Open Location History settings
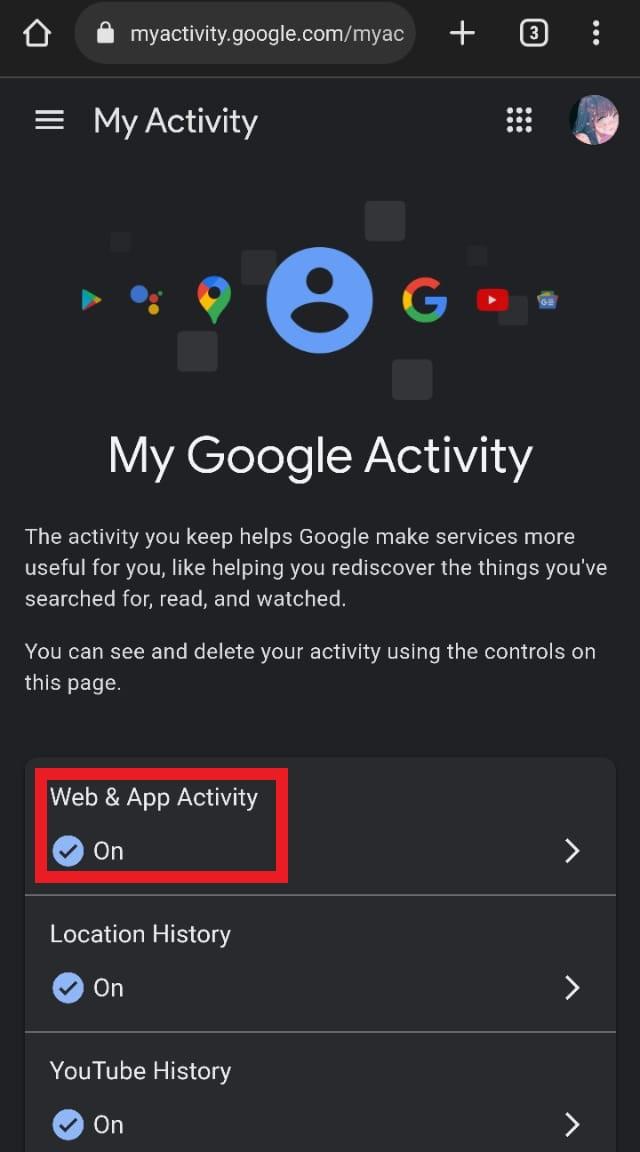640x1152 pixels. [x=320, y=963]
